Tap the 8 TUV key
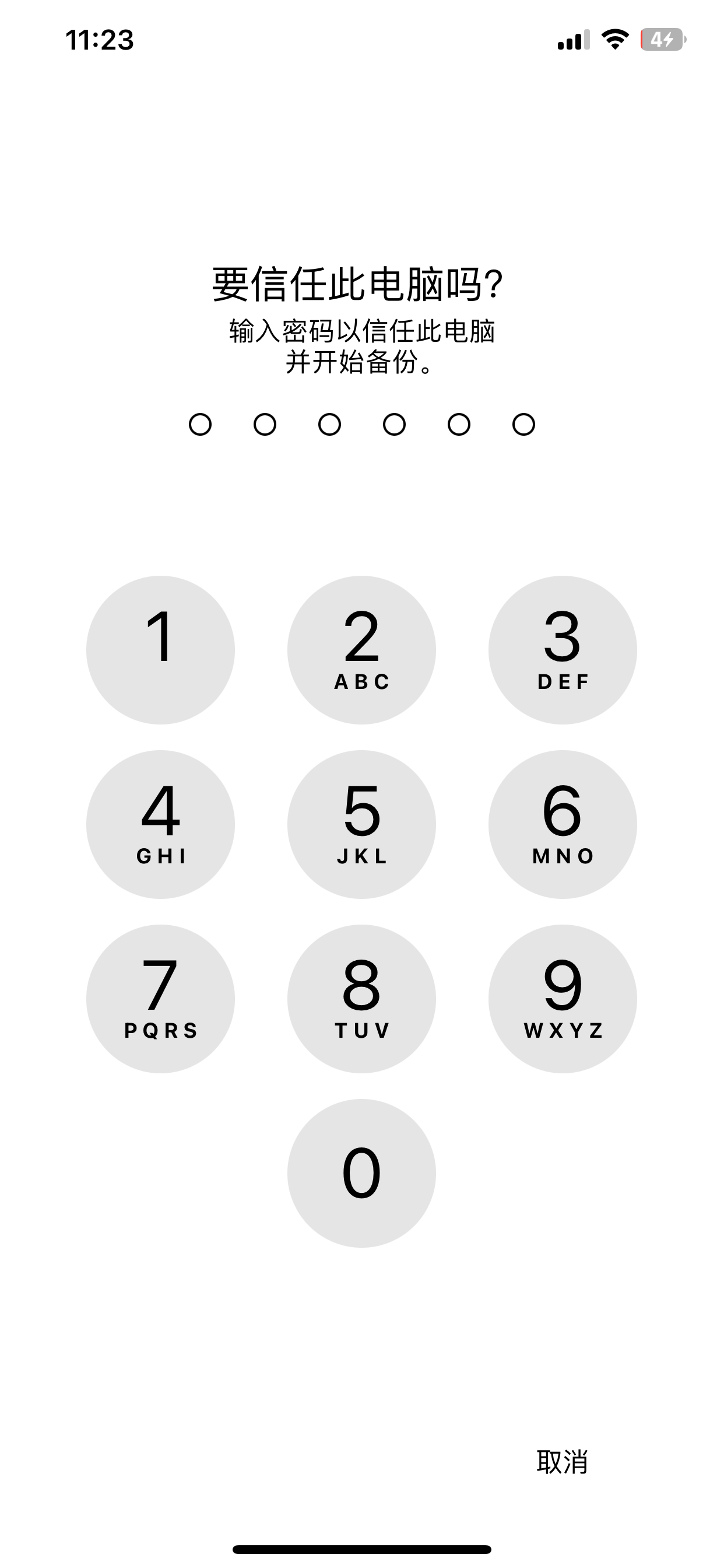 (361, 997)
